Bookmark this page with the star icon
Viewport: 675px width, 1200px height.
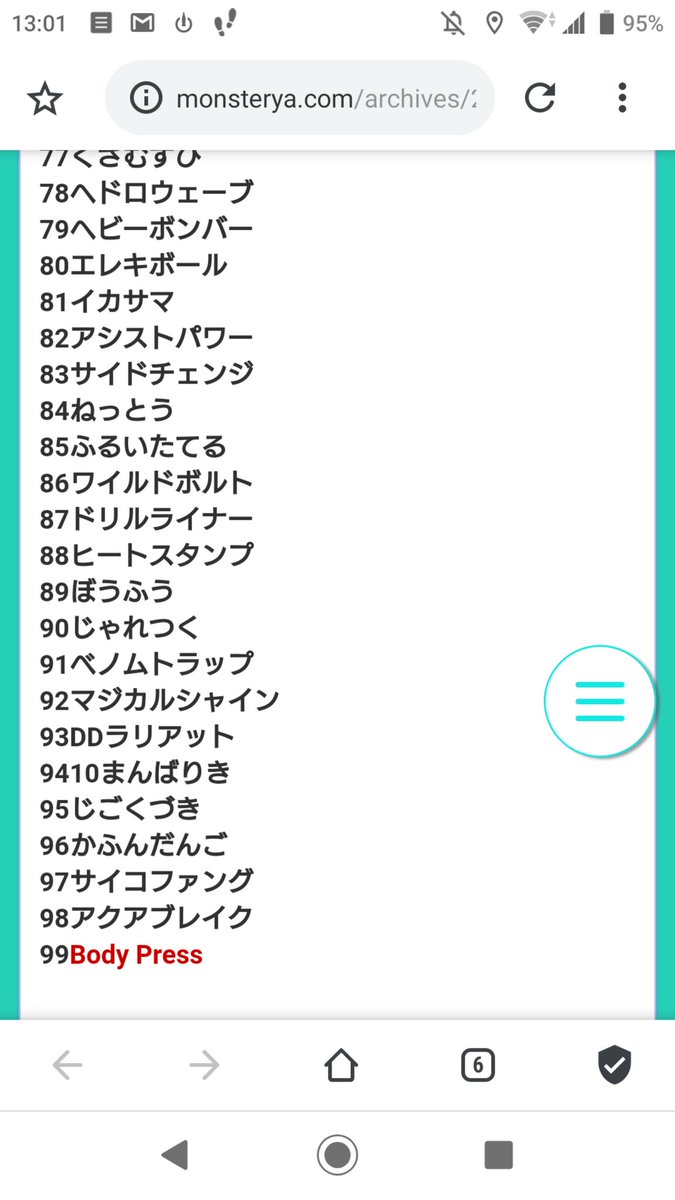tap(45, 98)
